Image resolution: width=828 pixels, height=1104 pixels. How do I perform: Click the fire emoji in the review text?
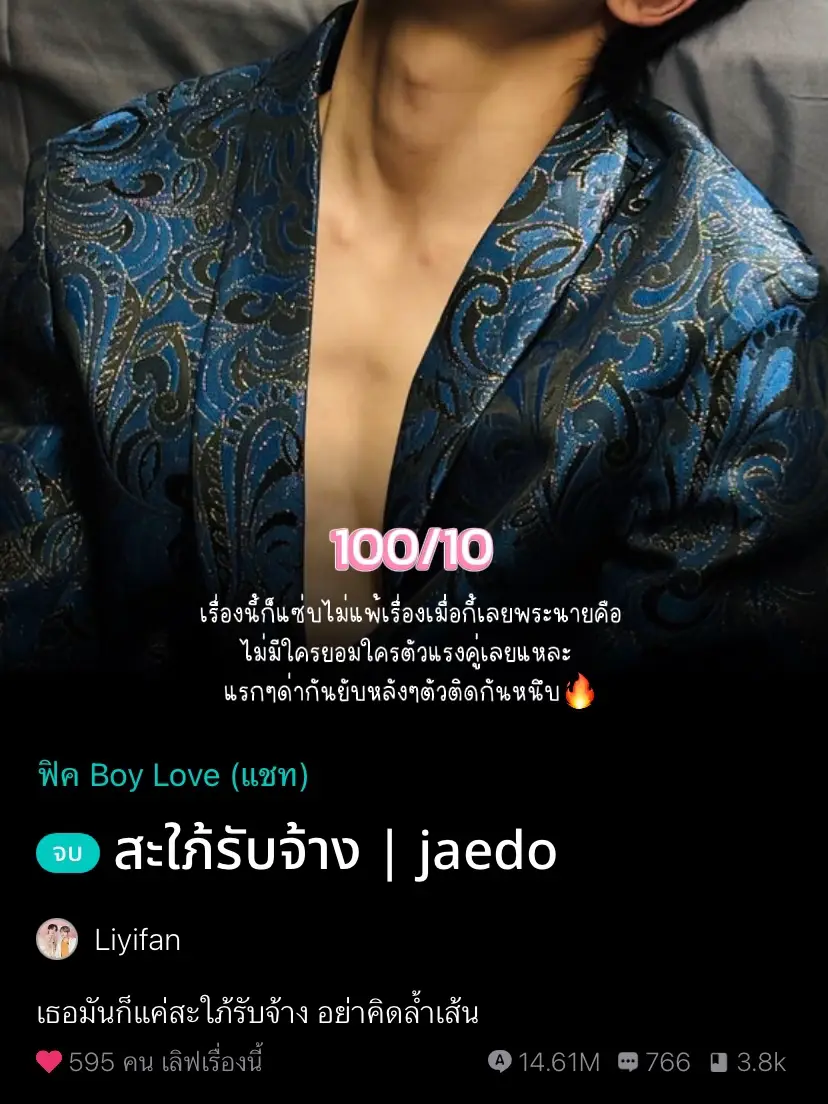click(580, 692)
